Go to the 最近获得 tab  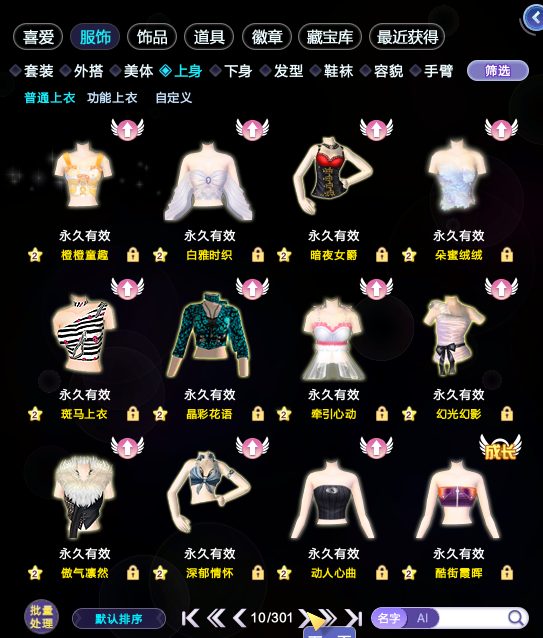tap(407, 37)
